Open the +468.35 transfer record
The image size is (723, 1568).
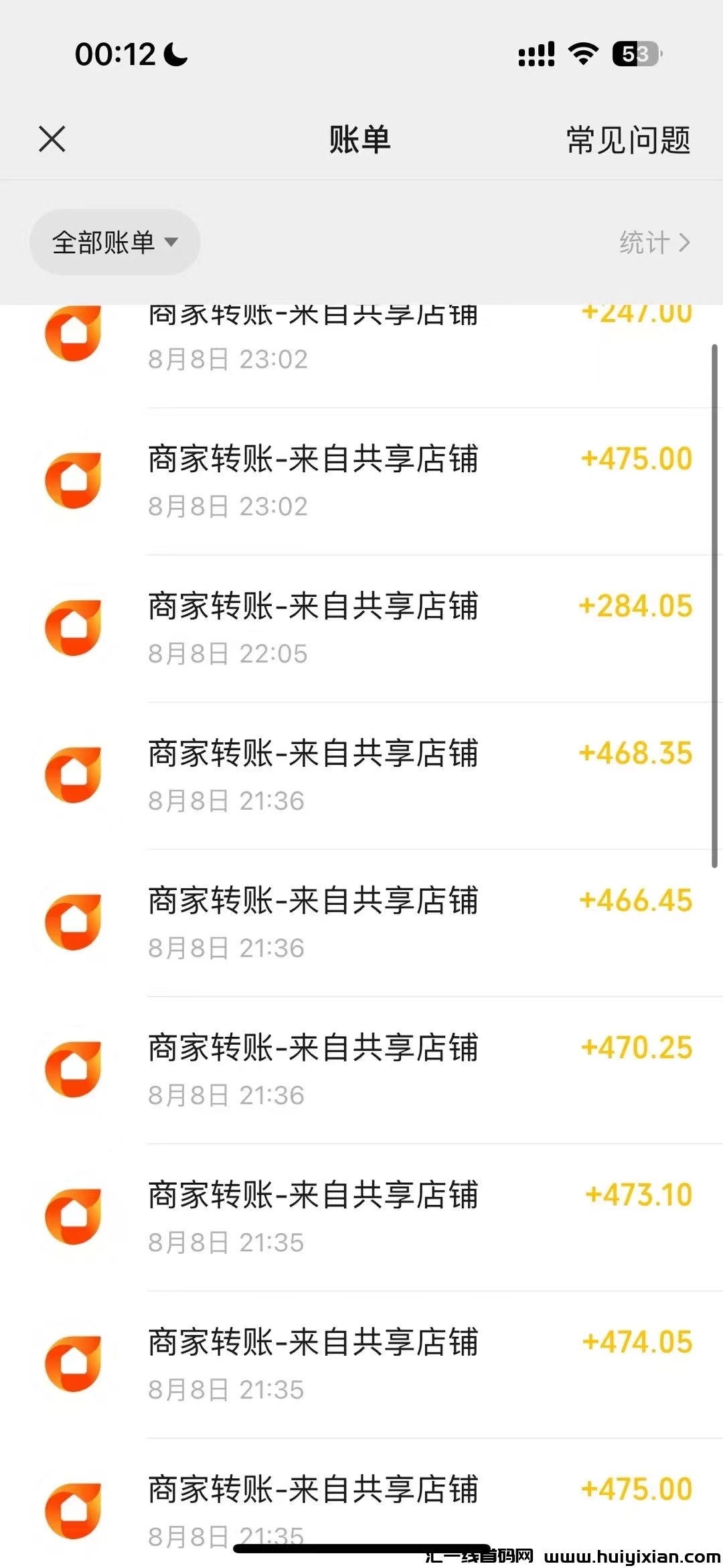coord(361,776)
